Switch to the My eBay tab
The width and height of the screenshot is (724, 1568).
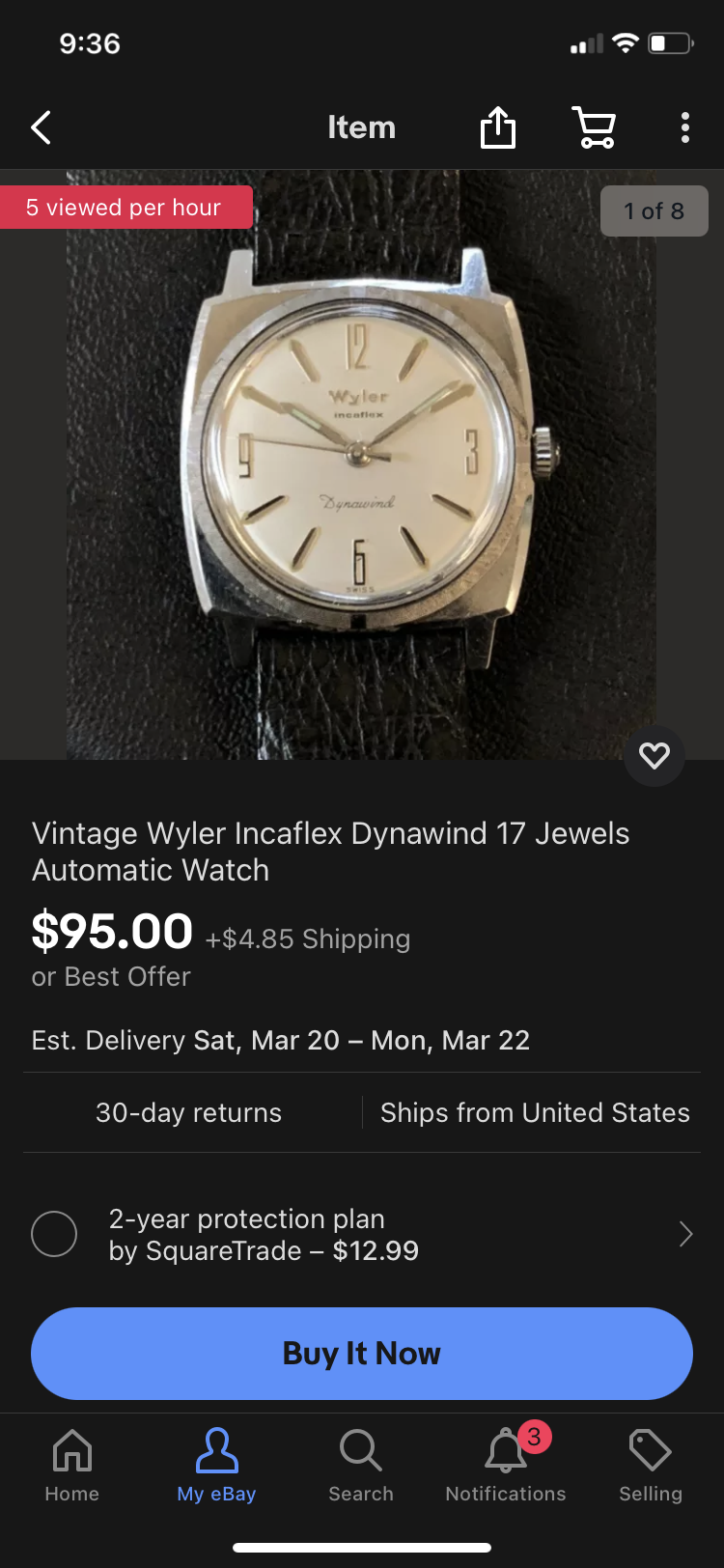(216, 1466)
